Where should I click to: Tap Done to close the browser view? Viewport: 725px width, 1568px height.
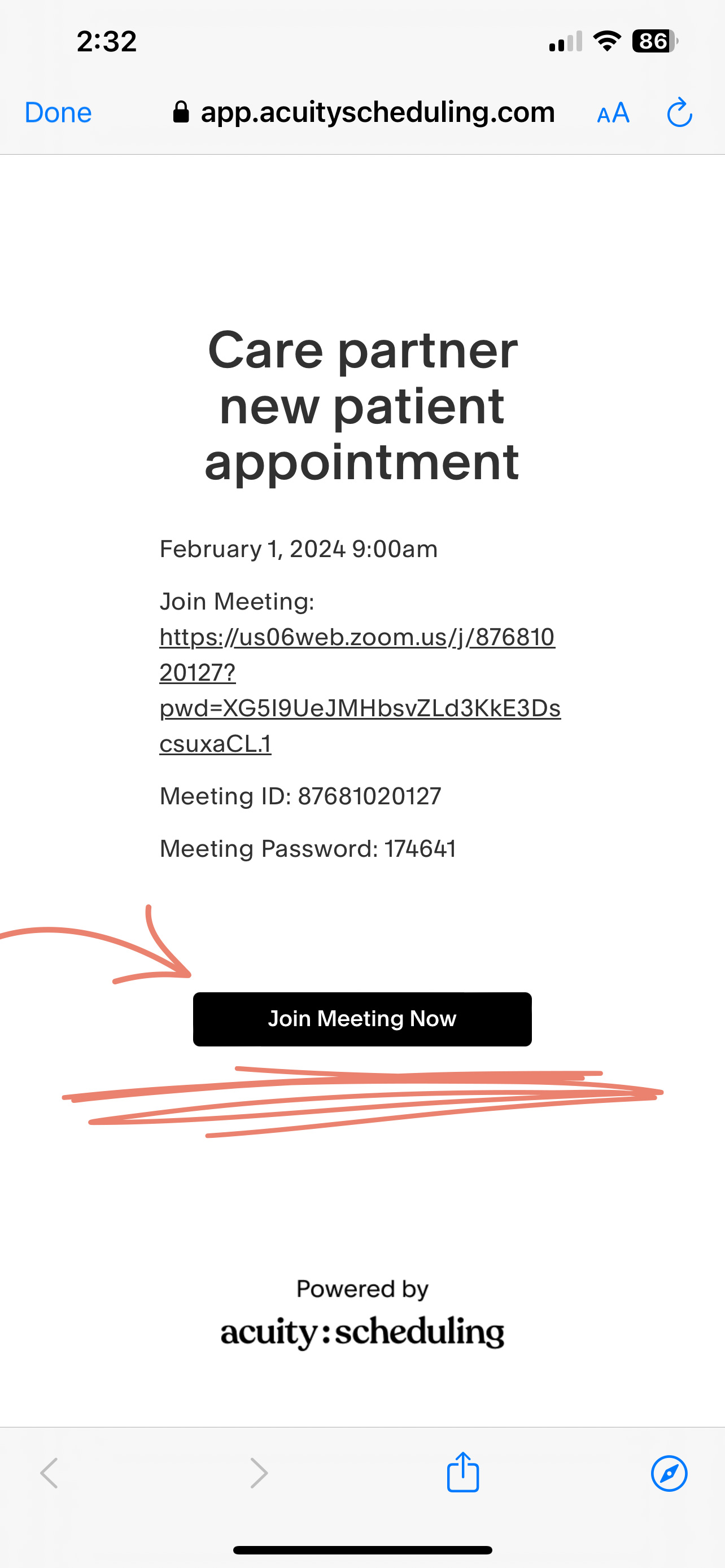58,113
